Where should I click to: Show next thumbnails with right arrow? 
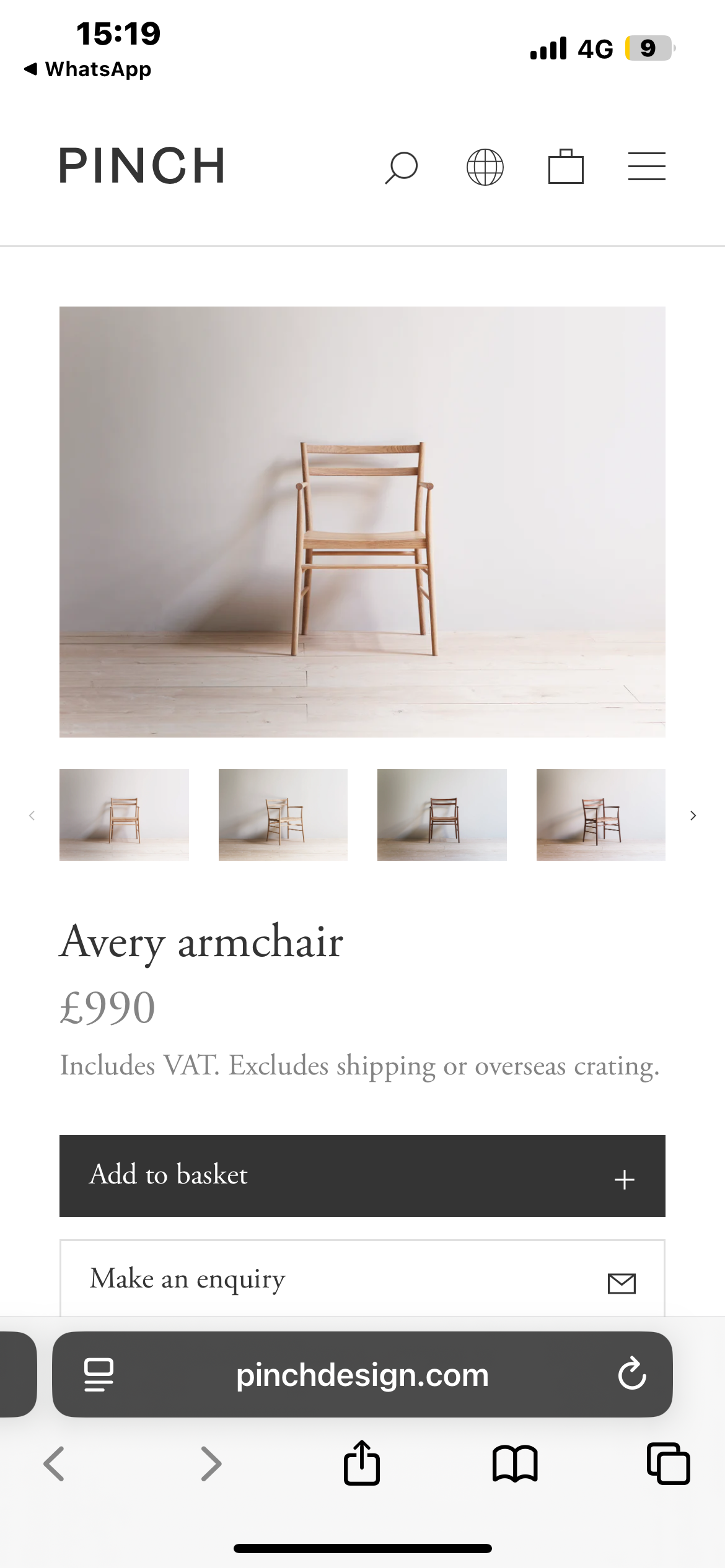pos(693,816)
